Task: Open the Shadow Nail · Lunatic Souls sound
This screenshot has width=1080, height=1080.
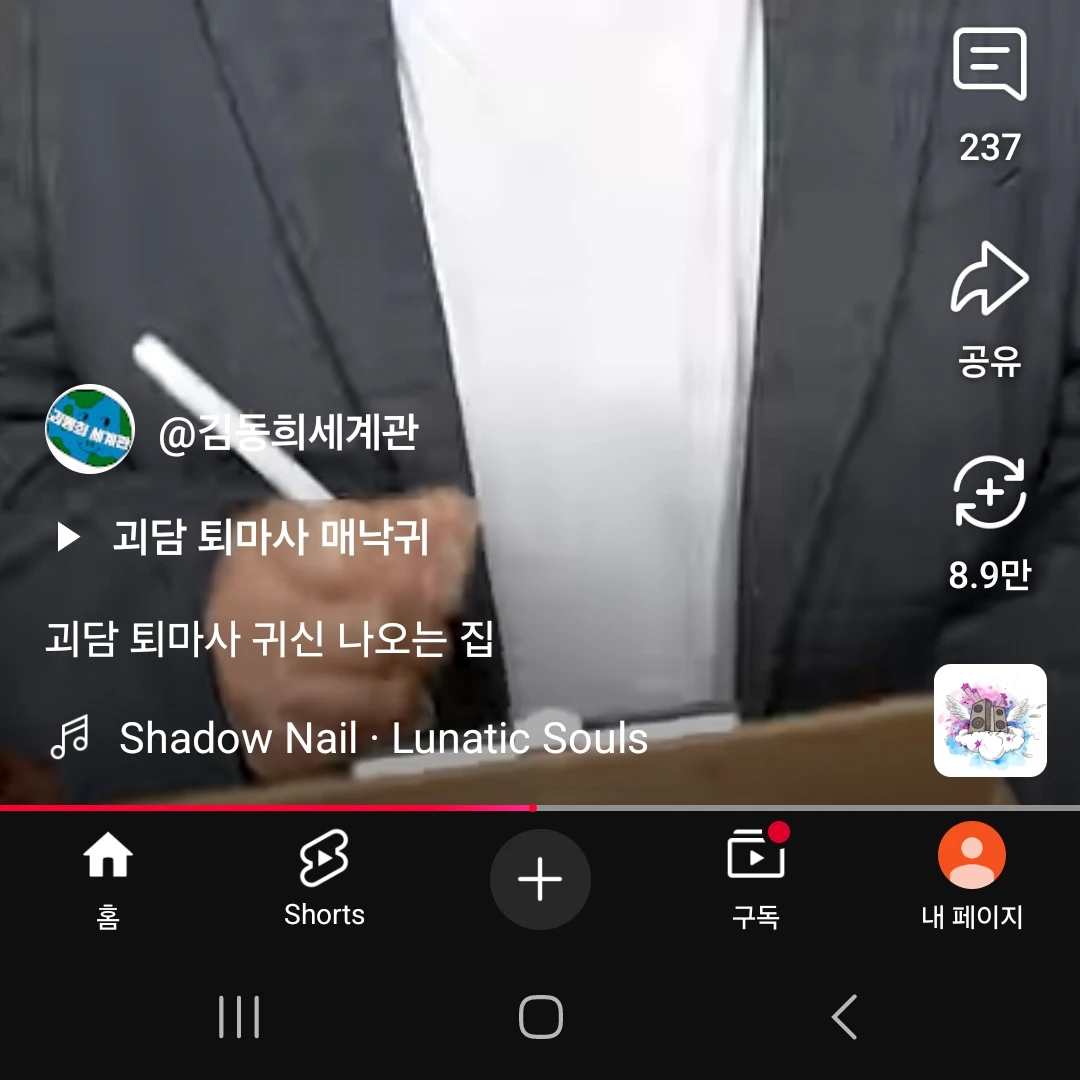Action: click(383, 739)
